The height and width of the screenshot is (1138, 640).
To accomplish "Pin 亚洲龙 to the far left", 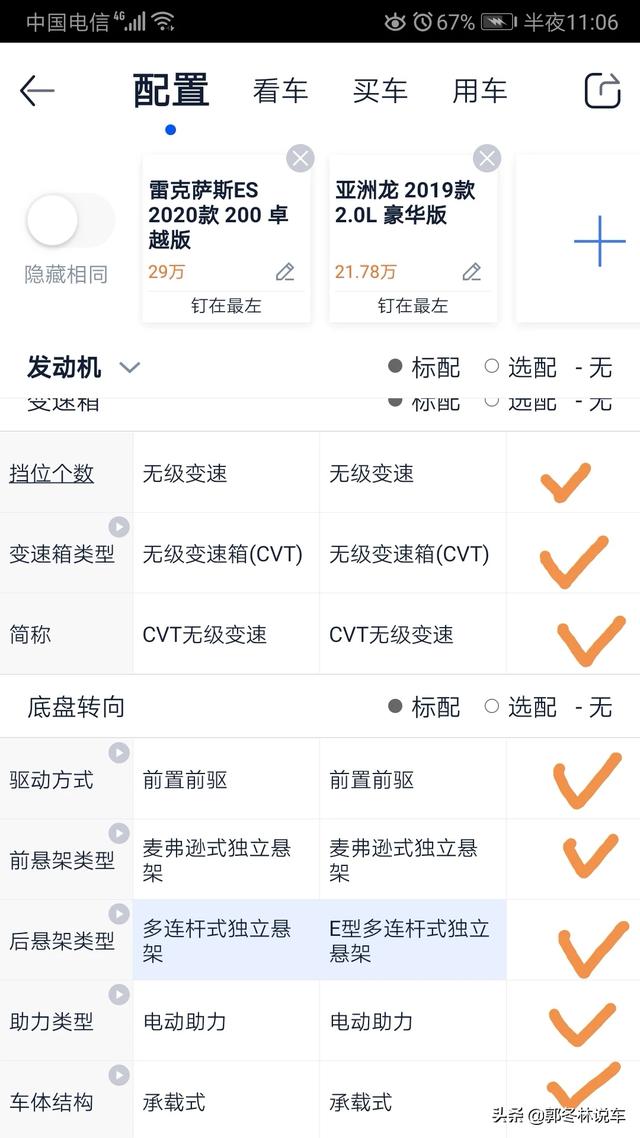I will tap(413, 306).
